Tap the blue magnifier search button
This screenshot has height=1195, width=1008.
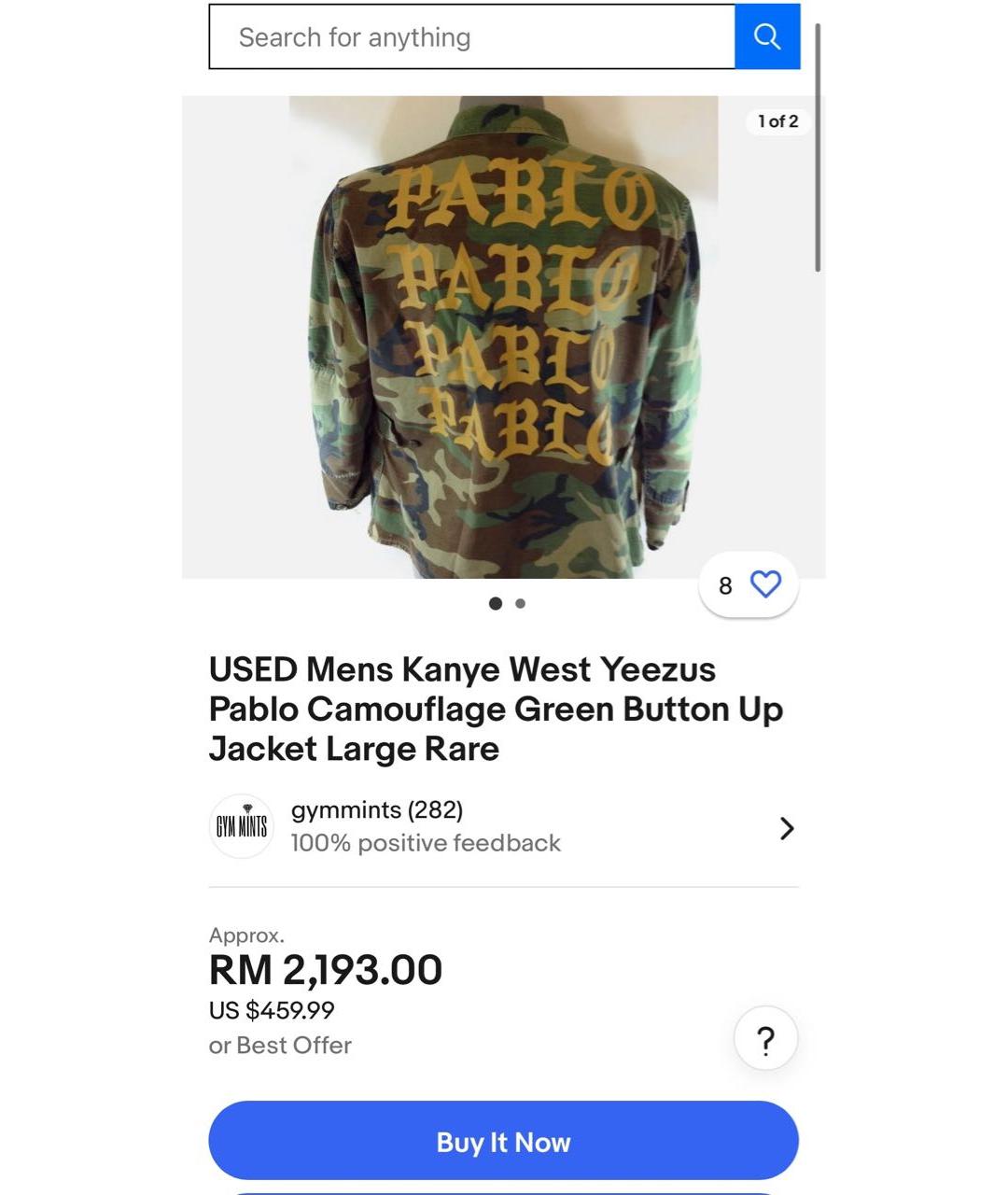[767, 37]
